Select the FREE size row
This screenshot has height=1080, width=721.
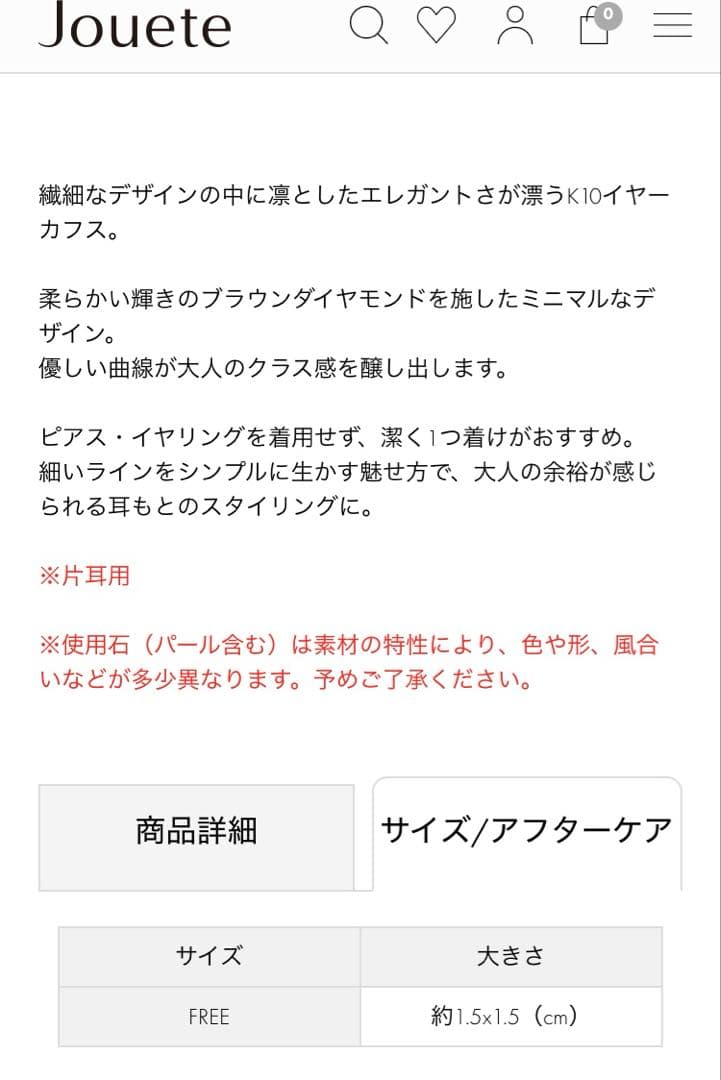click(x=208, y=1017)
